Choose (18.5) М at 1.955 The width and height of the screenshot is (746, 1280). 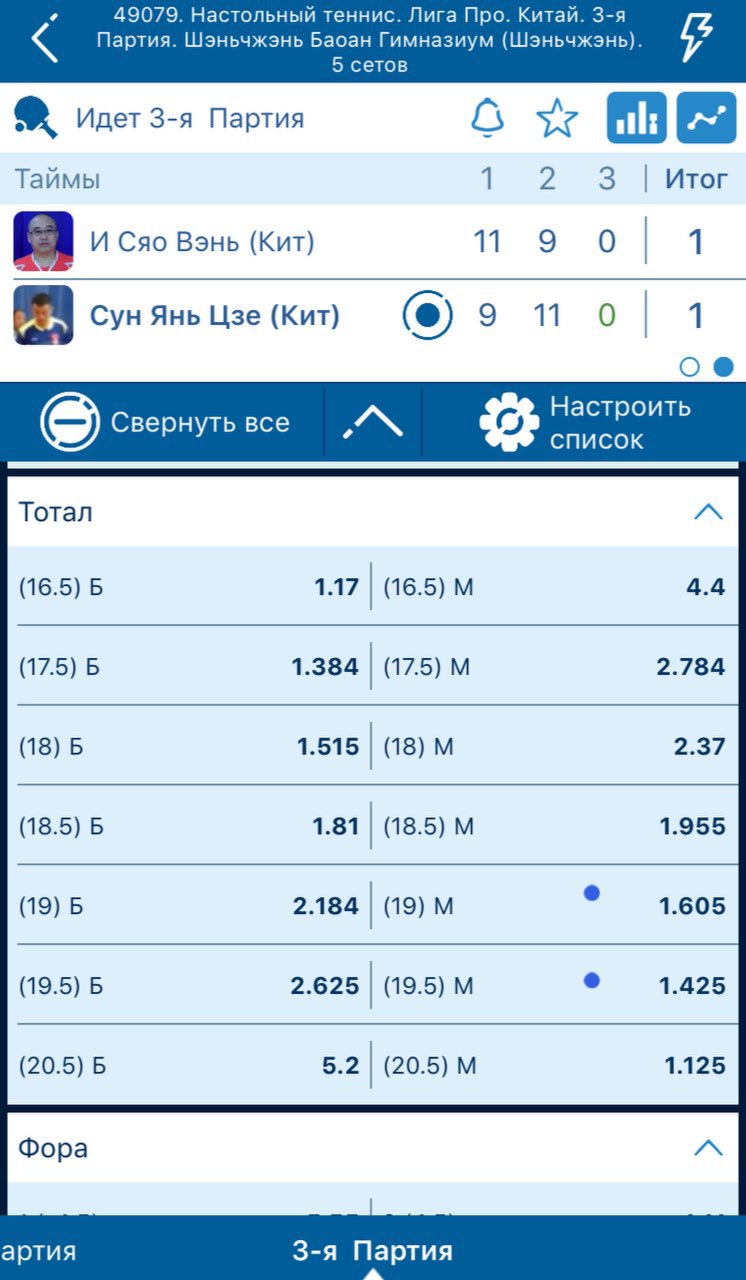point(555,826)
